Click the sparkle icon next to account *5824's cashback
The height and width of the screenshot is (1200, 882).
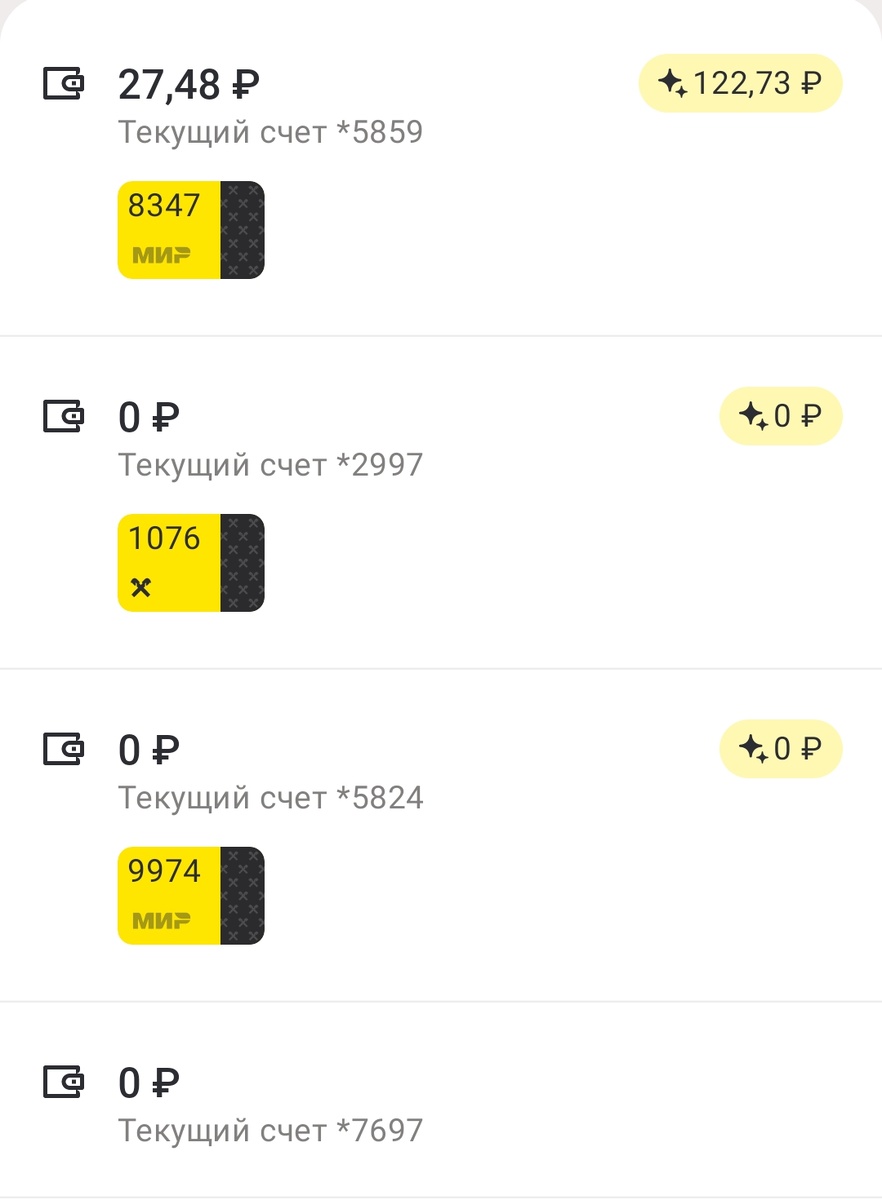coord(752,749)
